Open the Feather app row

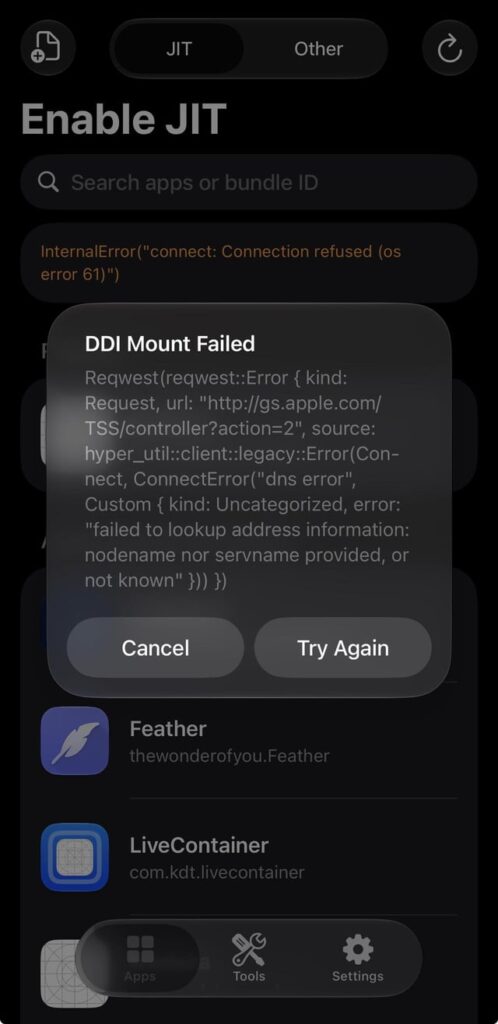point(249,741)
